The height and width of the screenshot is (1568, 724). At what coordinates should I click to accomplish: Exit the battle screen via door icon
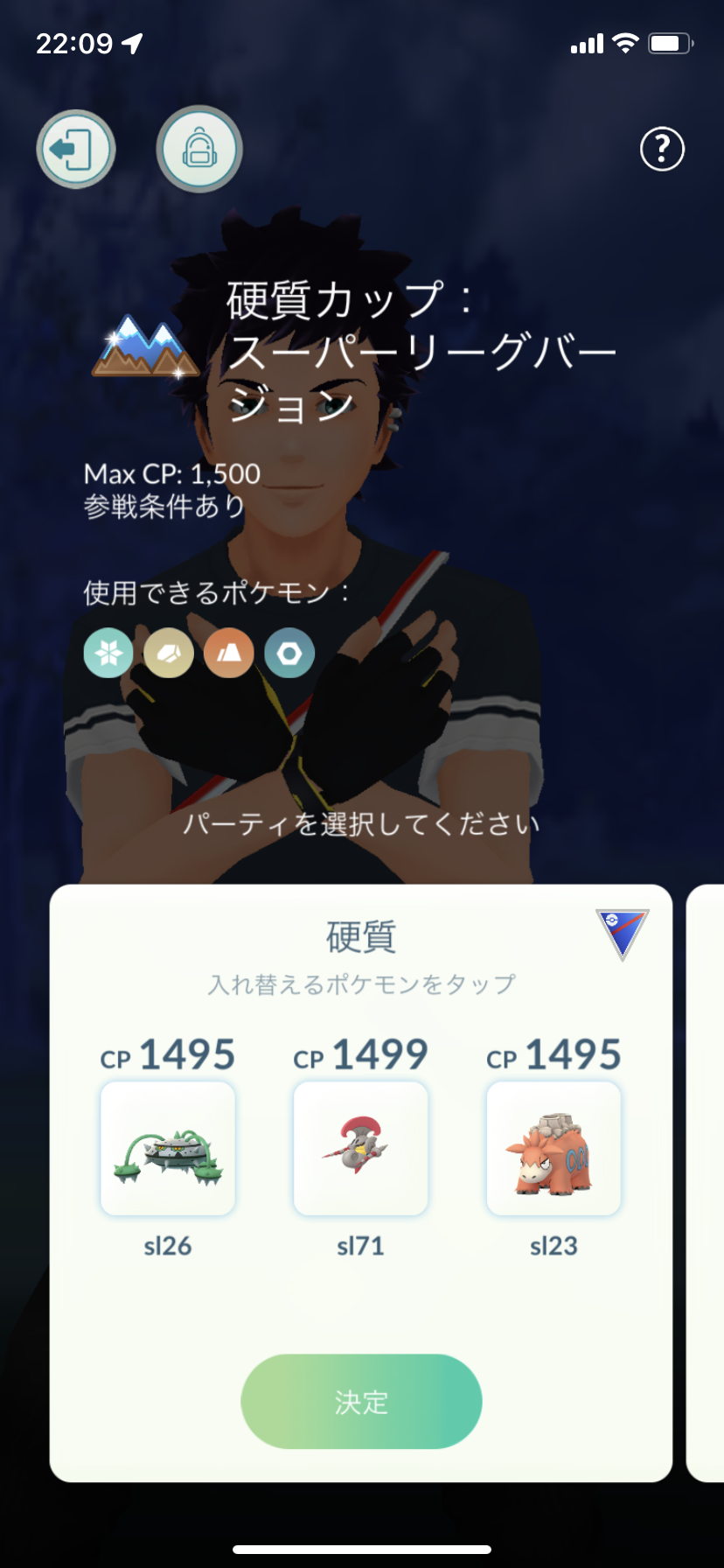coord(75,149)
